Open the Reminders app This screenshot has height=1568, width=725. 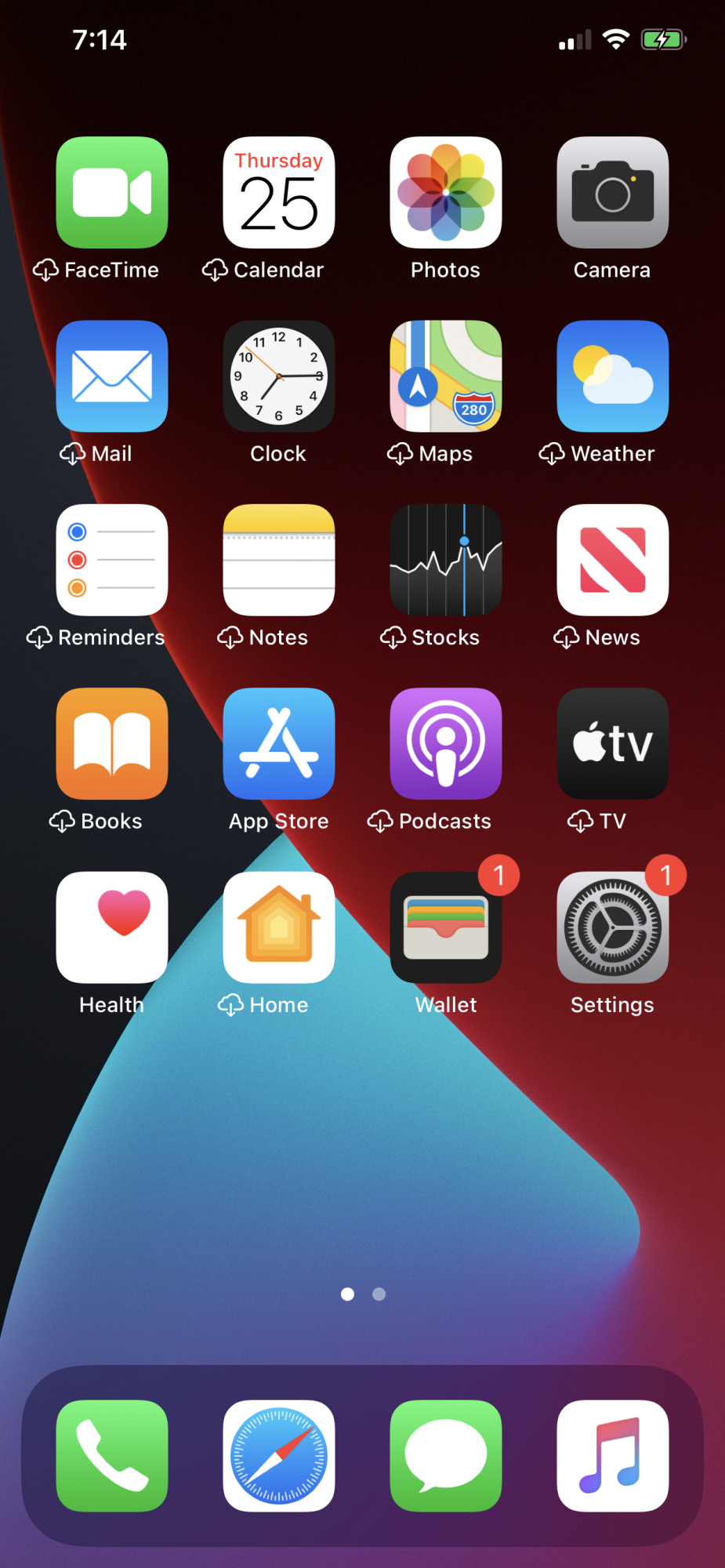pos(111,560)
